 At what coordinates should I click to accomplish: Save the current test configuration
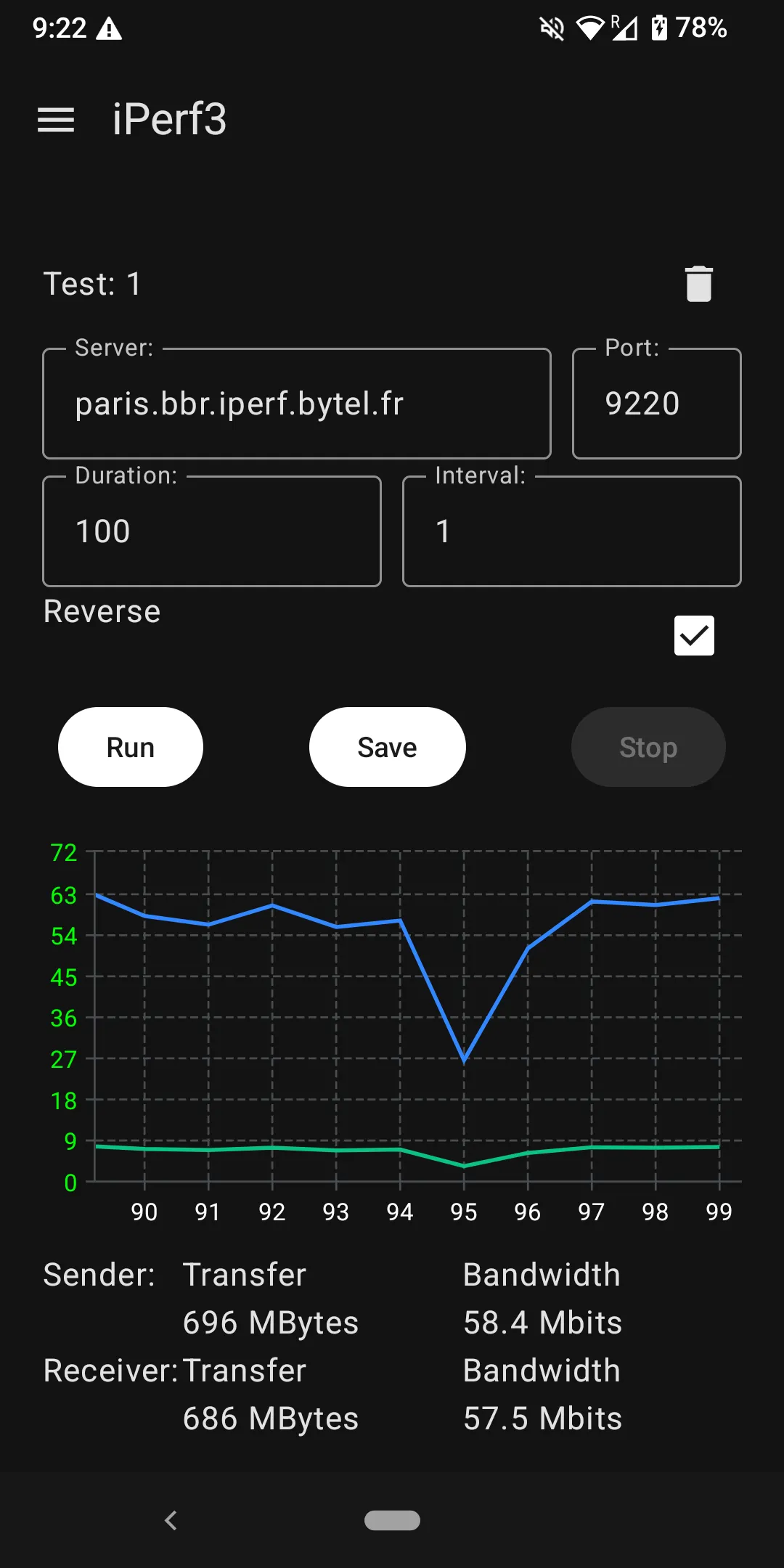coord(387,746)
